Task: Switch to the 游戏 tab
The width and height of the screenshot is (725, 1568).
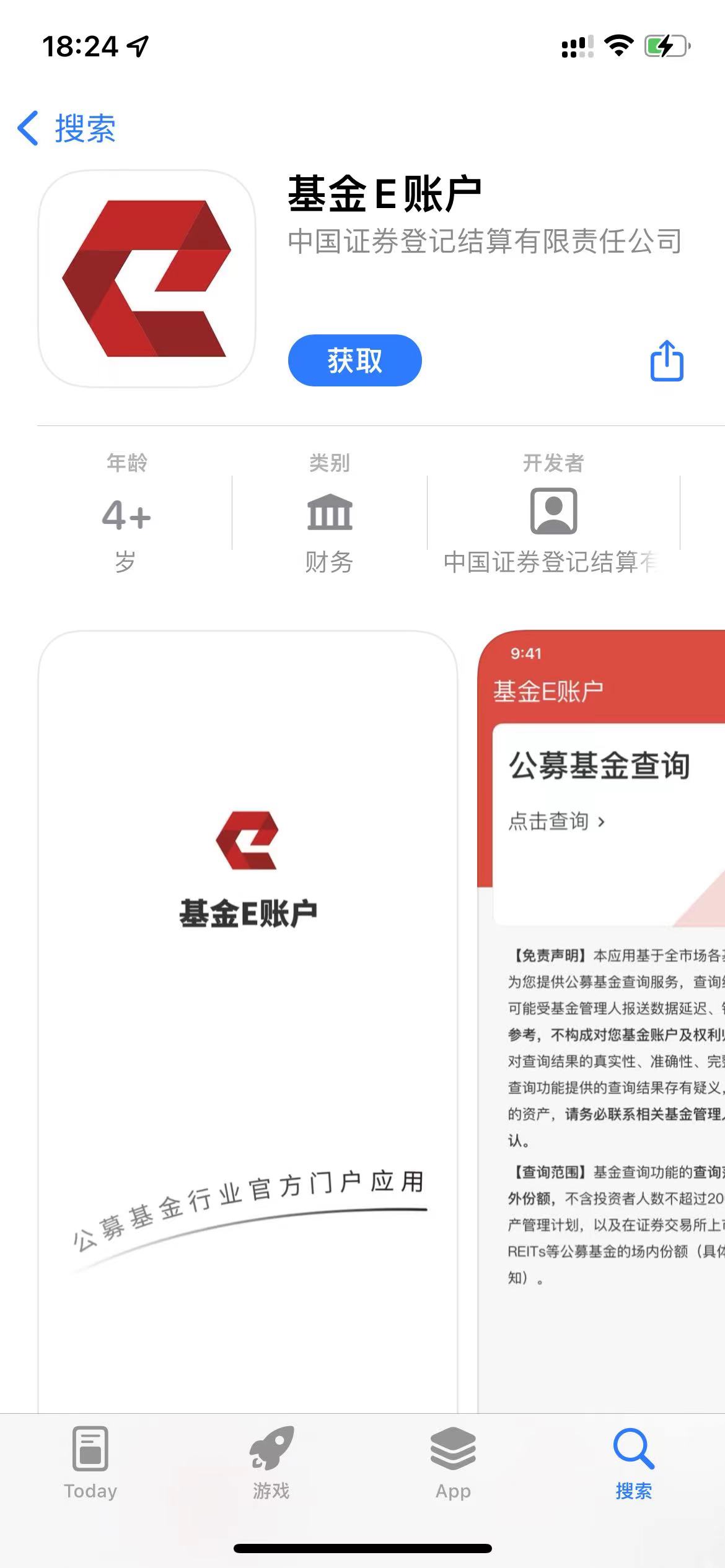Action: (271, 1463)
